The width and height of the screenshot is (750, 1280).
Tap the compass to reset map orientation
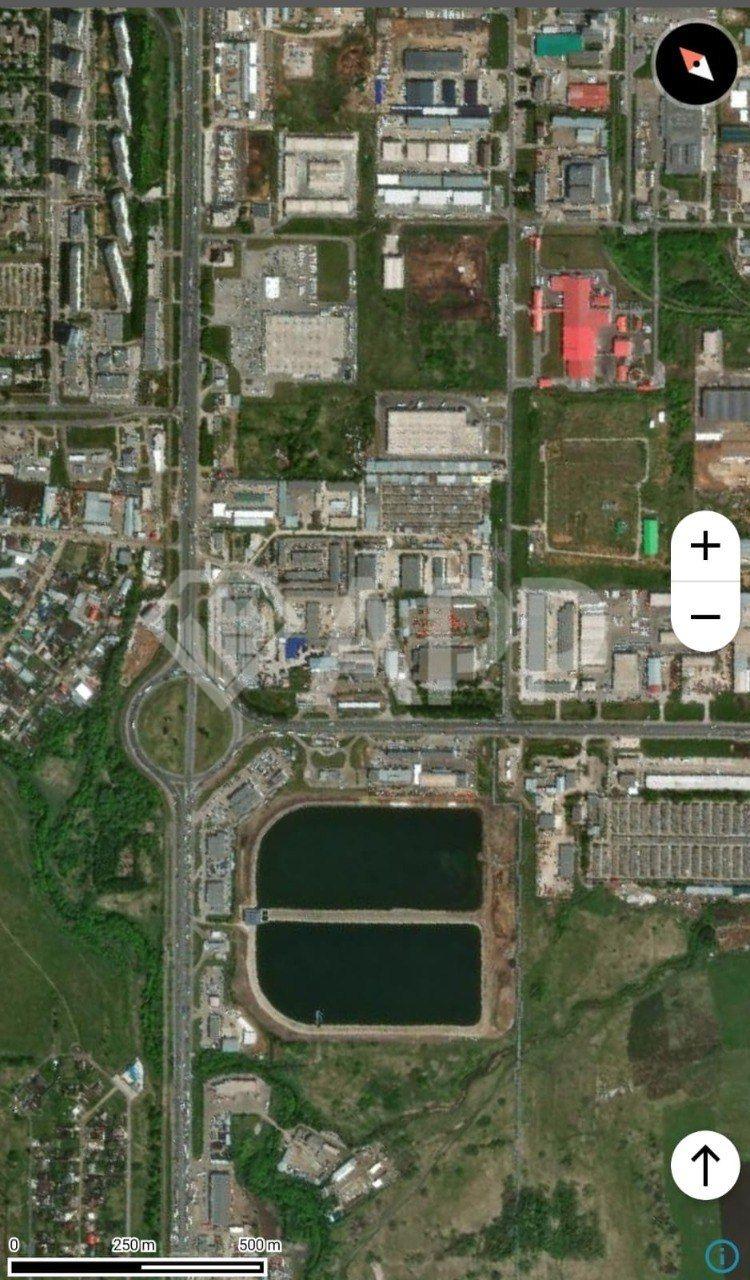pyautogui.click(x=697, y=63)
